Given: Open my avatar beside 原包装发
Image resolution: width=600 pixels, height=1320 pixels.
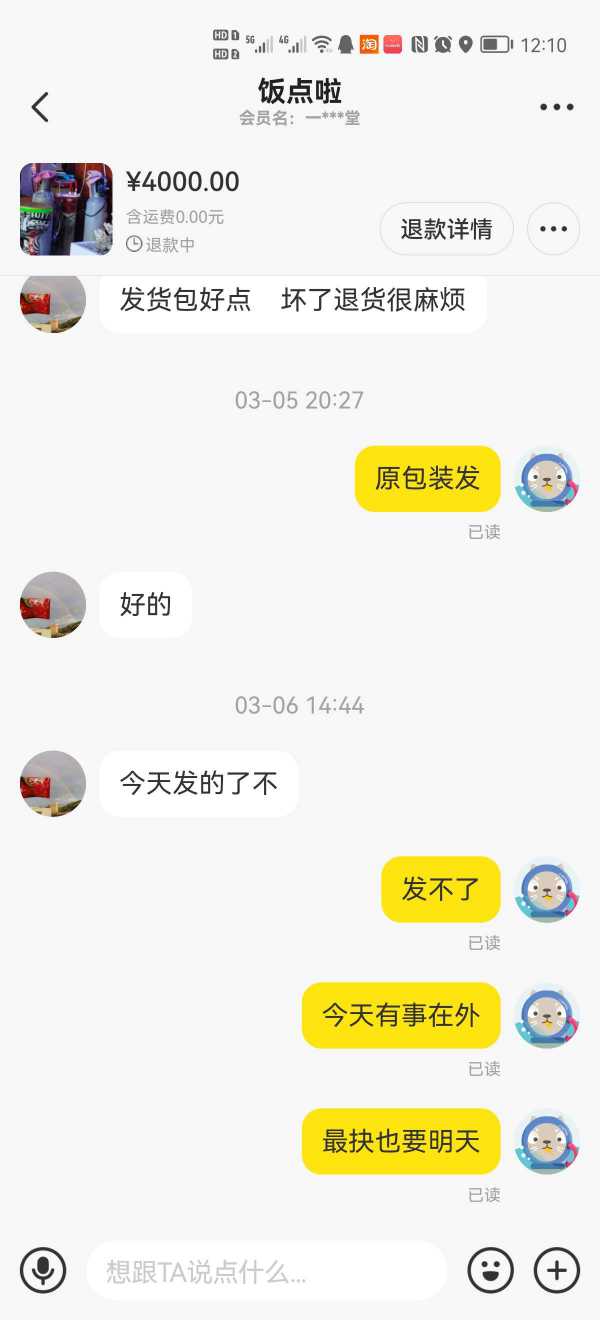Looking at the screenshot, I should tap(547, 478).
